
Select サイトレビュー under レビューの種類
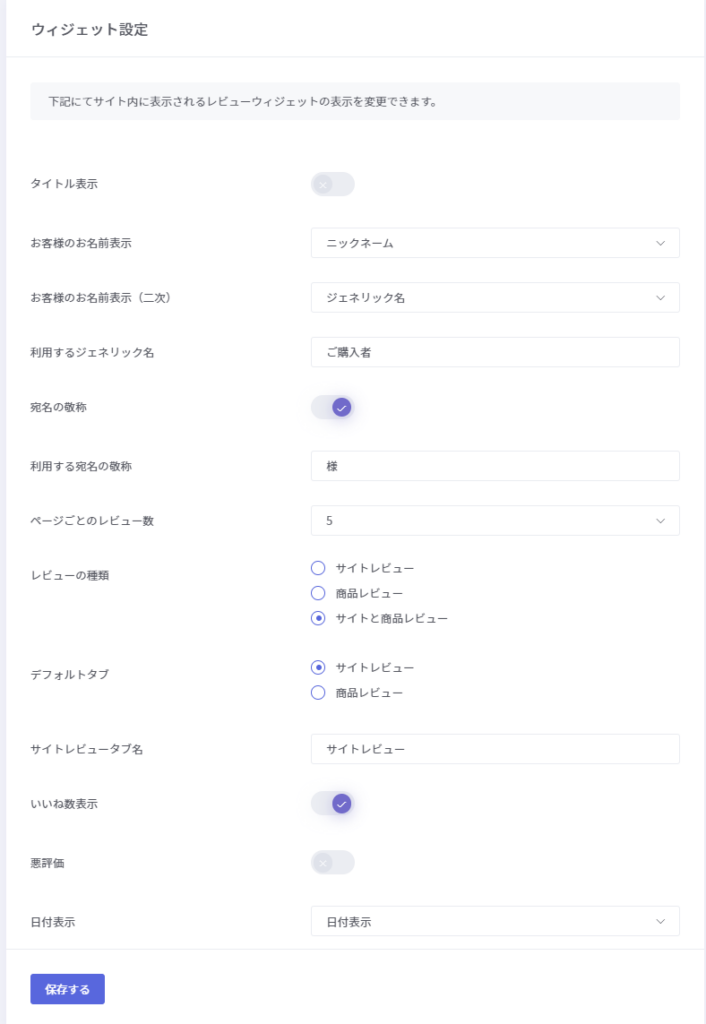coord(319,568)
